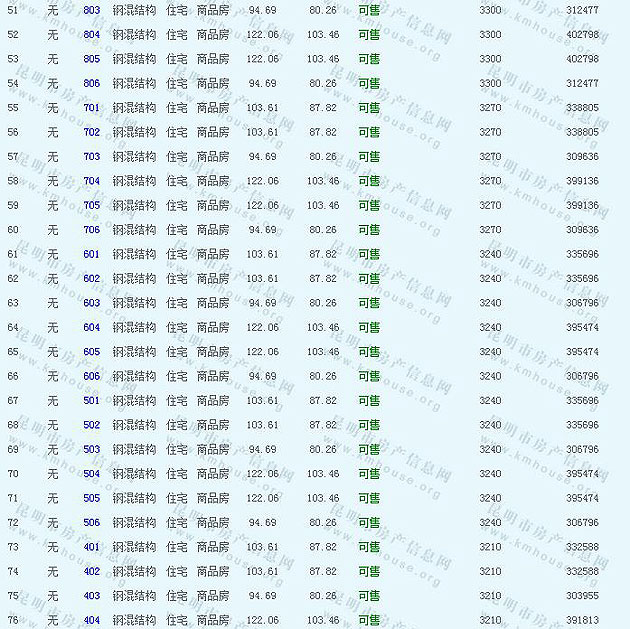This screenshot has width=630, height=629.
Task: Select the 606 room link
Action: [91, 376]
